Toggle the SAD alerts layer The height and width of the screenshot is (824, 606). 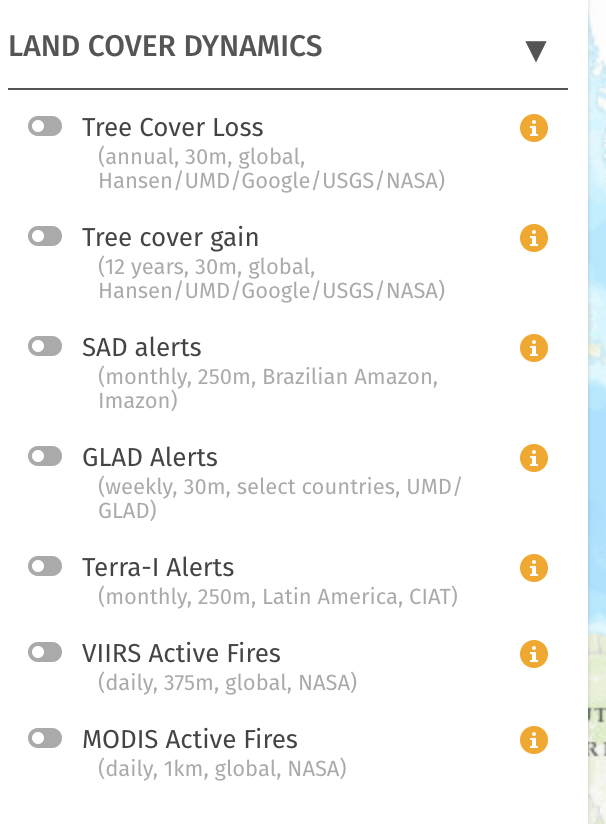[46, 347]
